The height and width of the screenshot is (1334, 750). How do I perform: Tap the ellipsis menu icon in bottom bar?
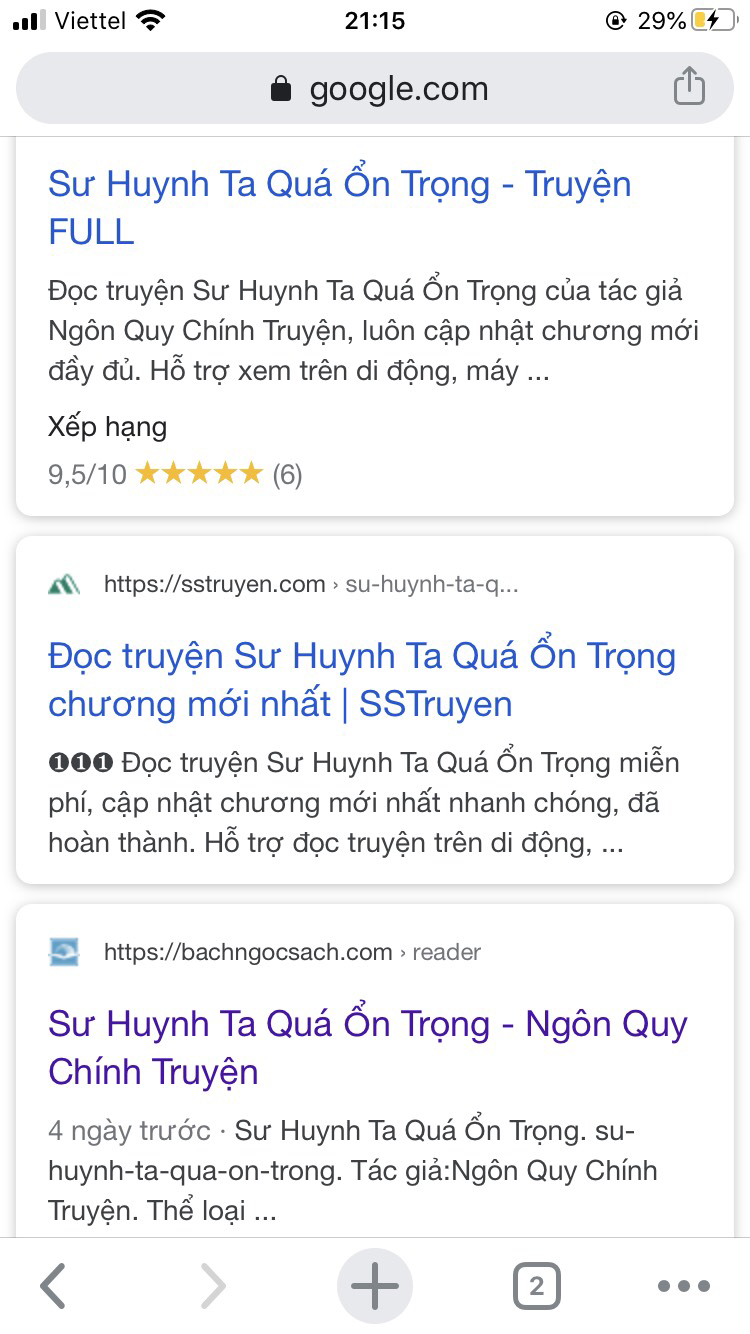click(x=683, y=1287)
